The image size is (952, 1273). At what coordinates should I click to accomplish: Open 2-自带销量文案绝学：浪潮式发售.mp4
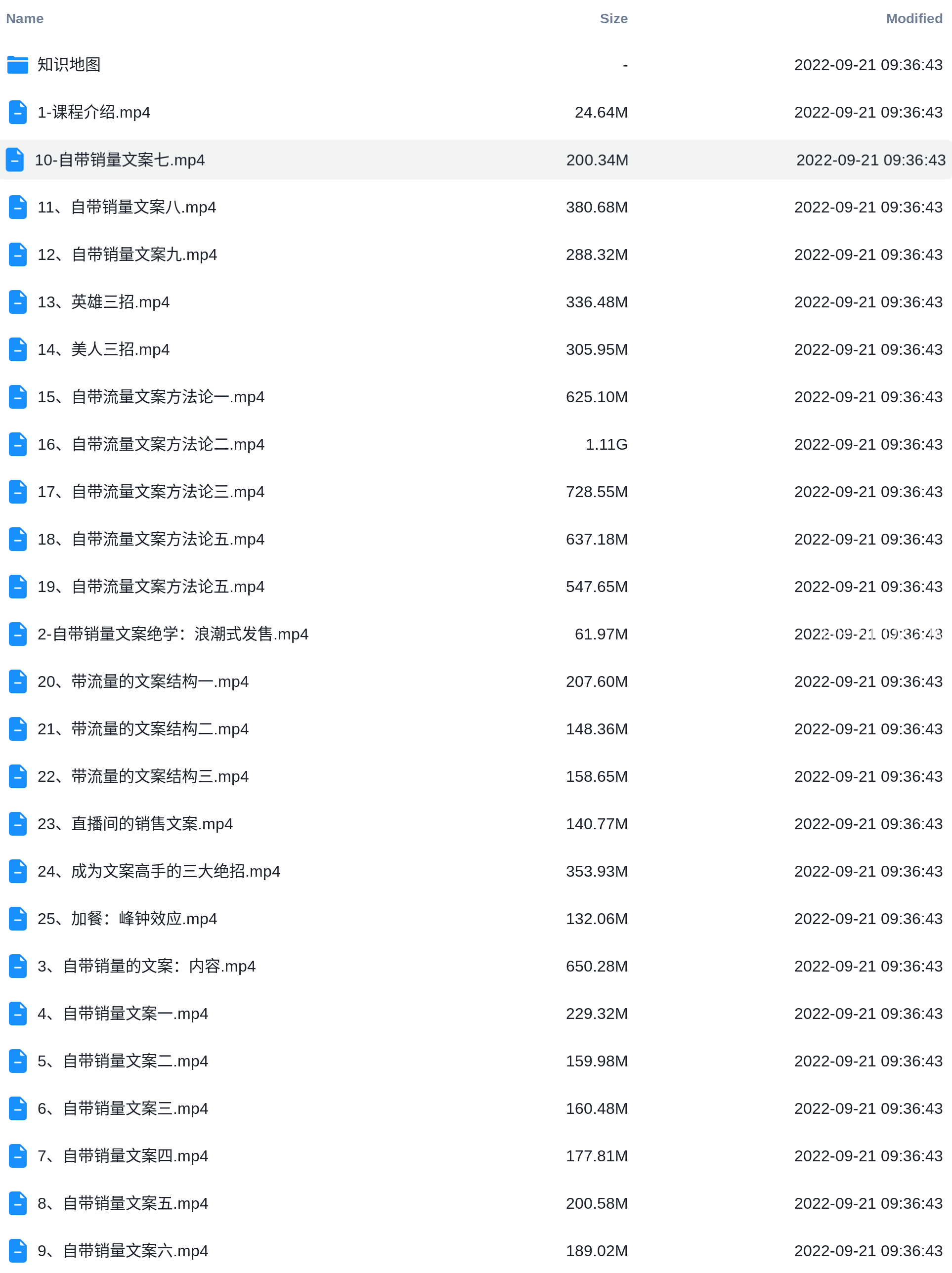[x=173, y=634]
